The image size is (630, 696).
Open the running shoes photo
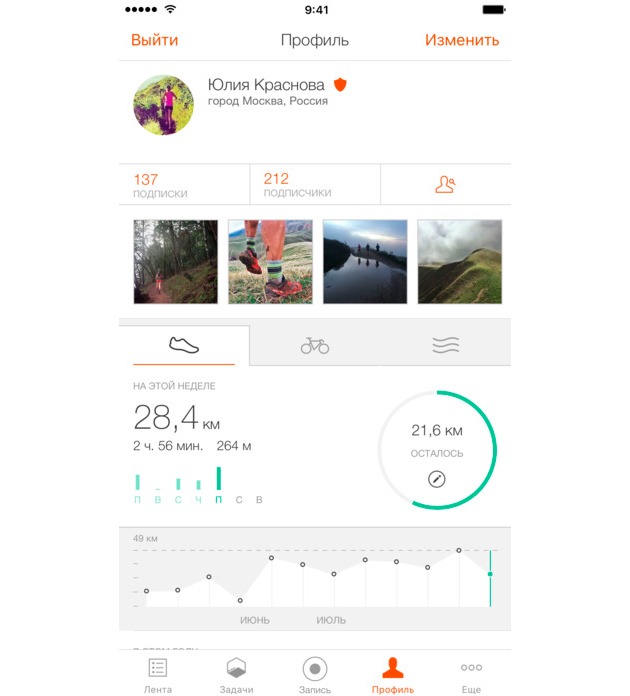coord(270,262)
